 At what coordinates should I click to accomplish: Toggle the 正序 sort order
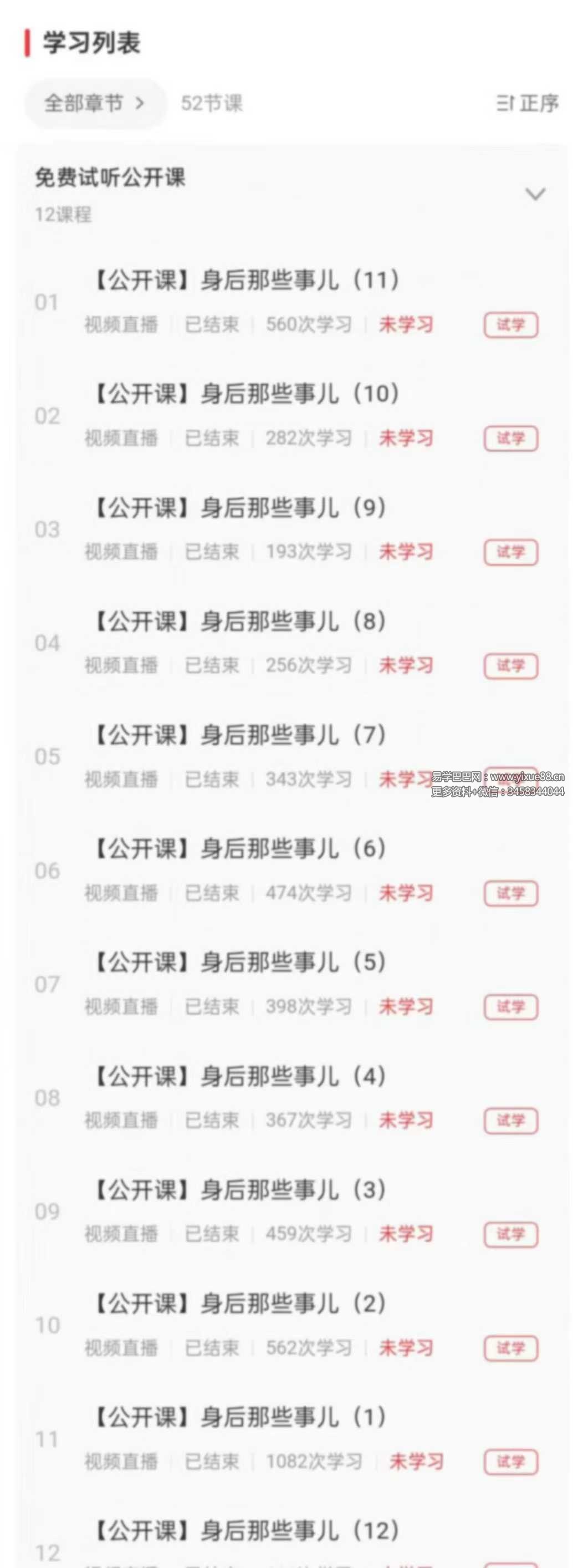(x=528, y=104)
